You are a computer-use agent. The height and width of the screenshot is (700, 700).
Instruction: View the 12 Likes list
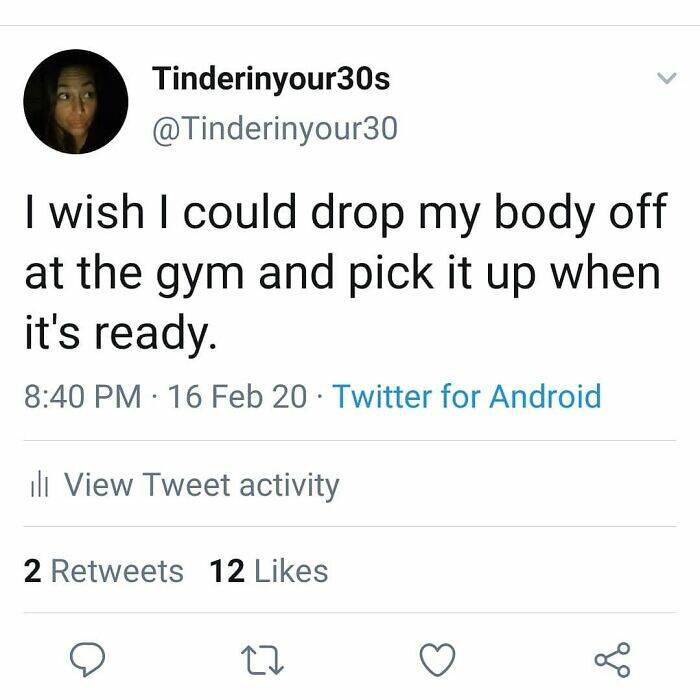tap(269, 571)
